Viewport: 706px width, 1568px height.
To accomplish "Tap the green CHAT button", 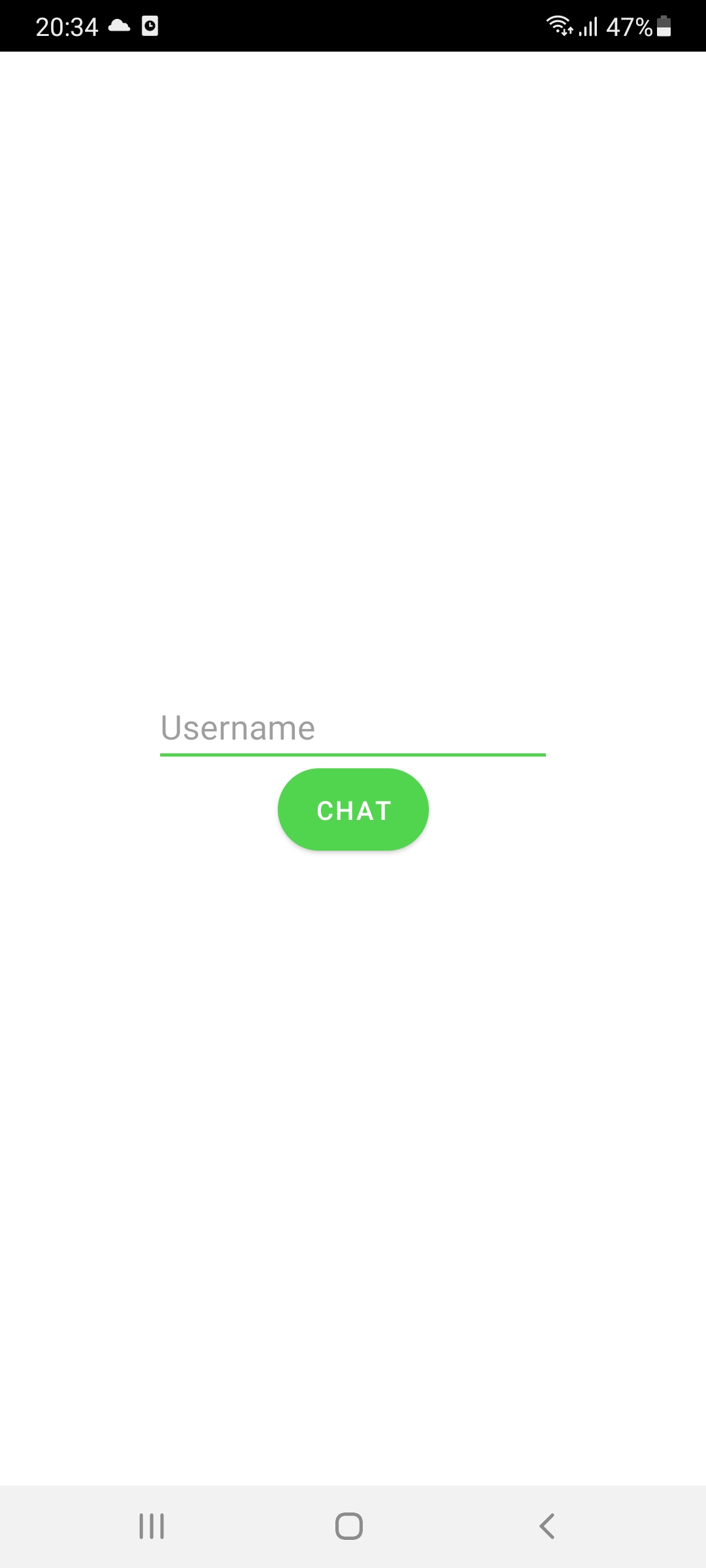I will point(353,810).
